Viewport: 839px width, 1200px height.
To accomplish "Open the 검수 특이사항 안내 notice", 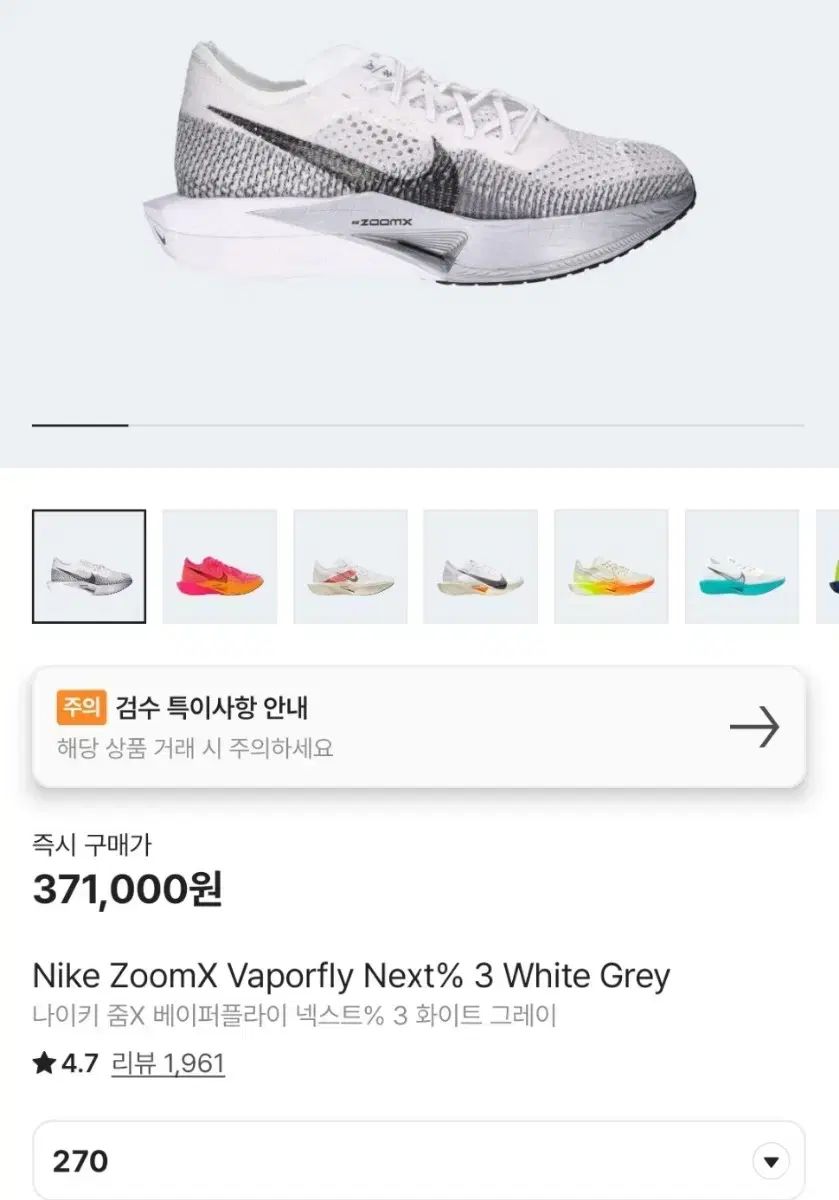I will (x=419, y=727).
